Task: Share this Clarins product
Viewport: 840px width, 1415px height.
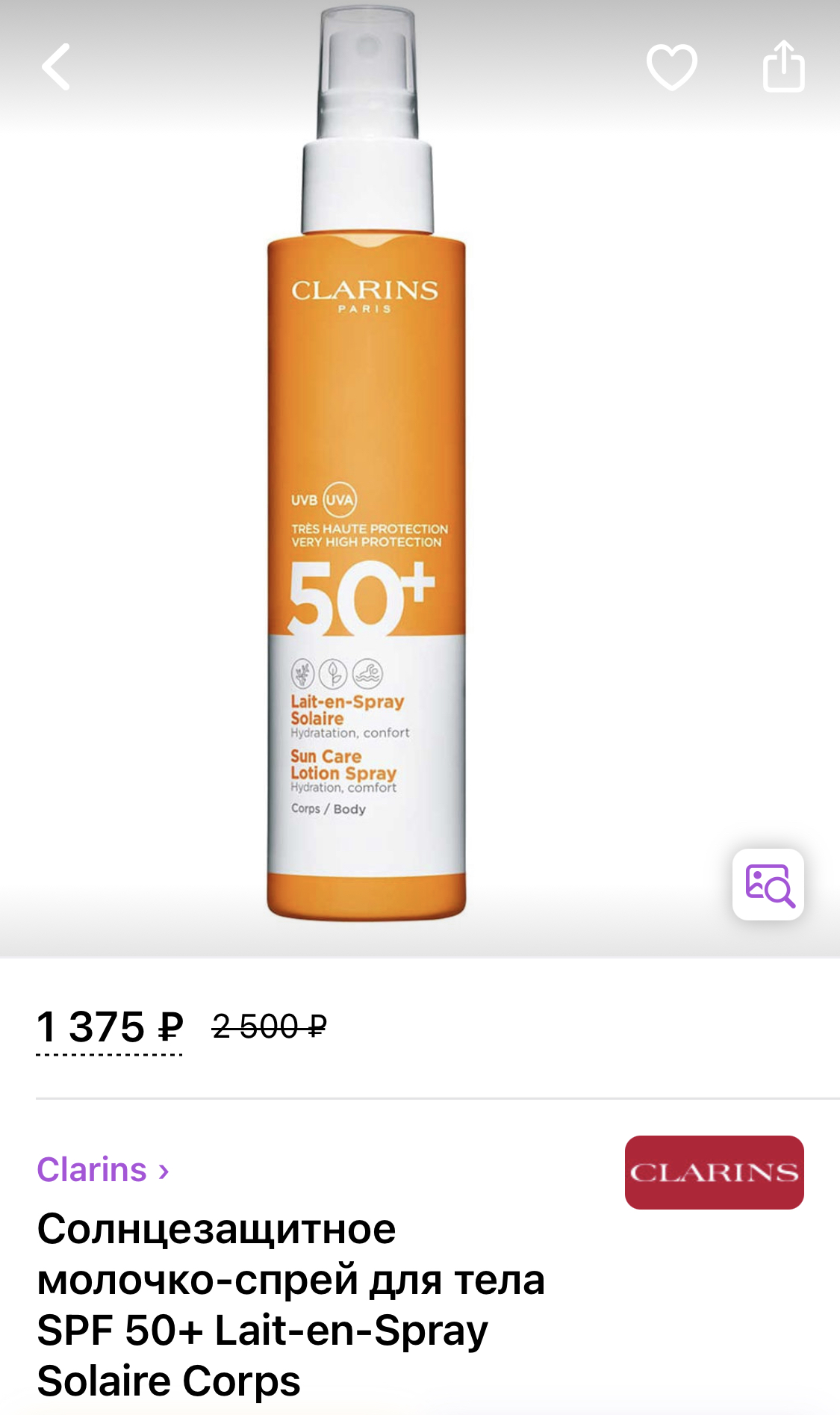Action: pos(783,66)
